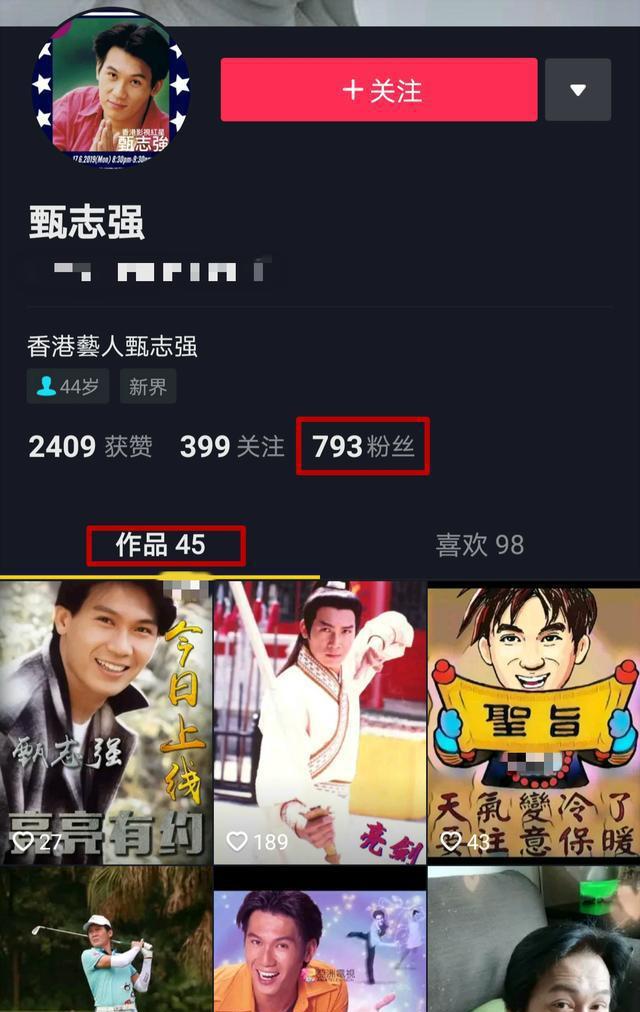The image size is (640, 1012).
Task: Open the man on sofa video tile
Action: 533,940
